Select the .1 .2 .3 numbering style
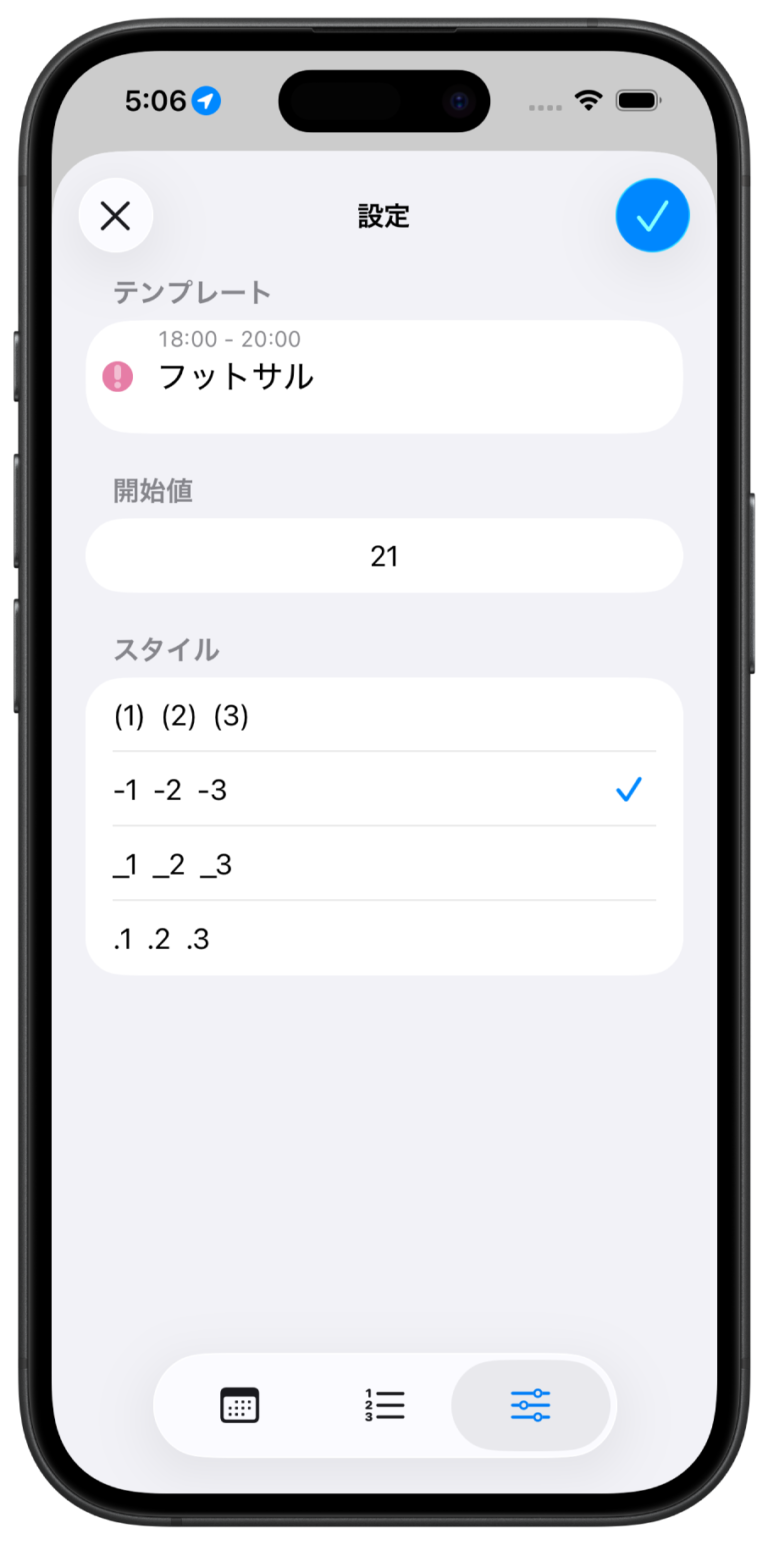 click(x=384, y=939)
